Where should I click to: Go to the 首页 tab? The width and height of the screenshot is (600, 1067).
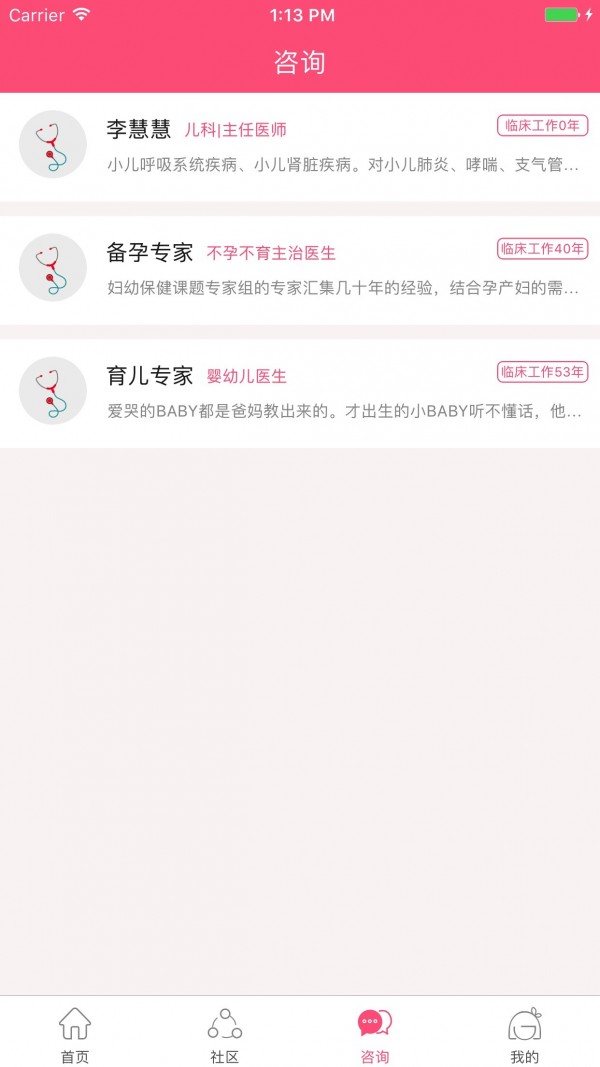(75, 1034)
